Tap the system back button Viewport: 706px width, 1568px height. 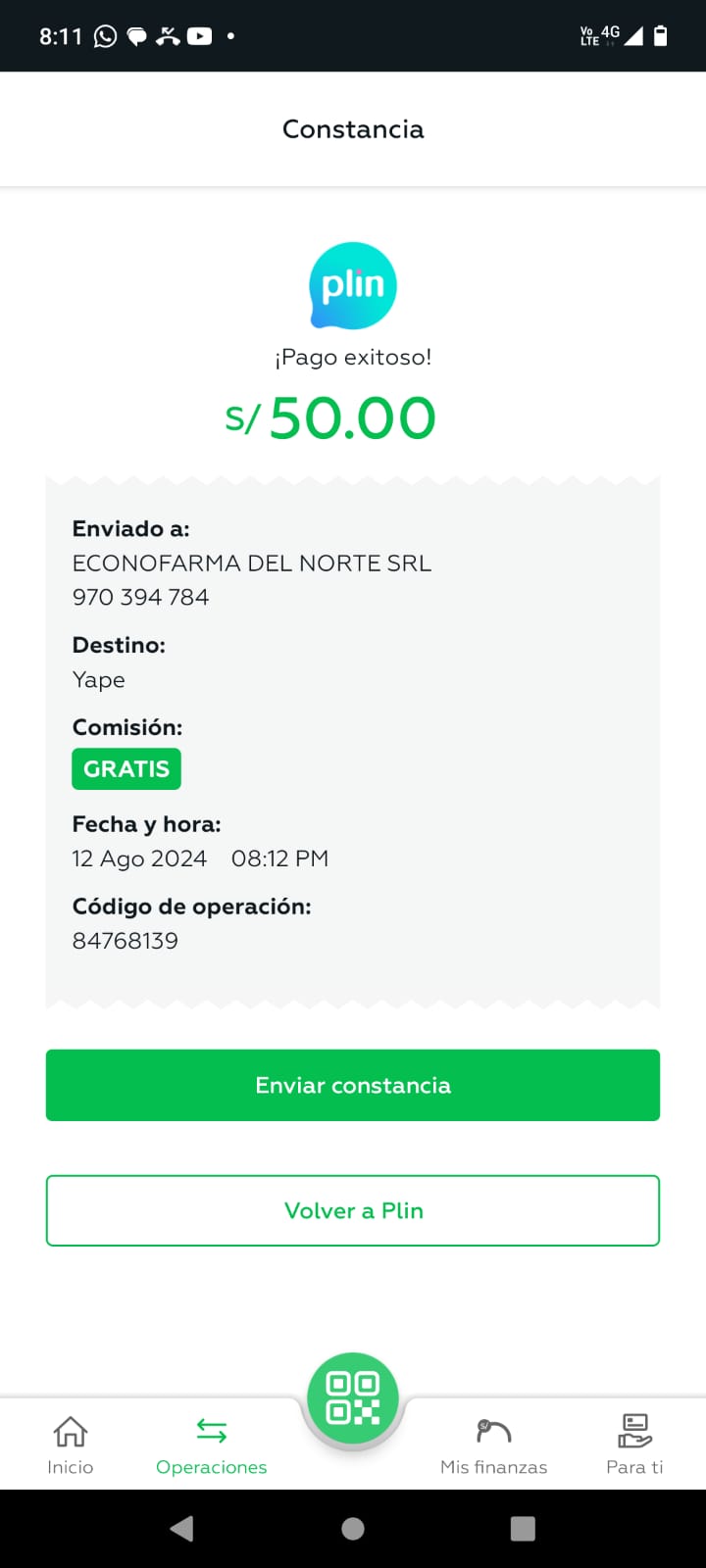pos(181,1529)
